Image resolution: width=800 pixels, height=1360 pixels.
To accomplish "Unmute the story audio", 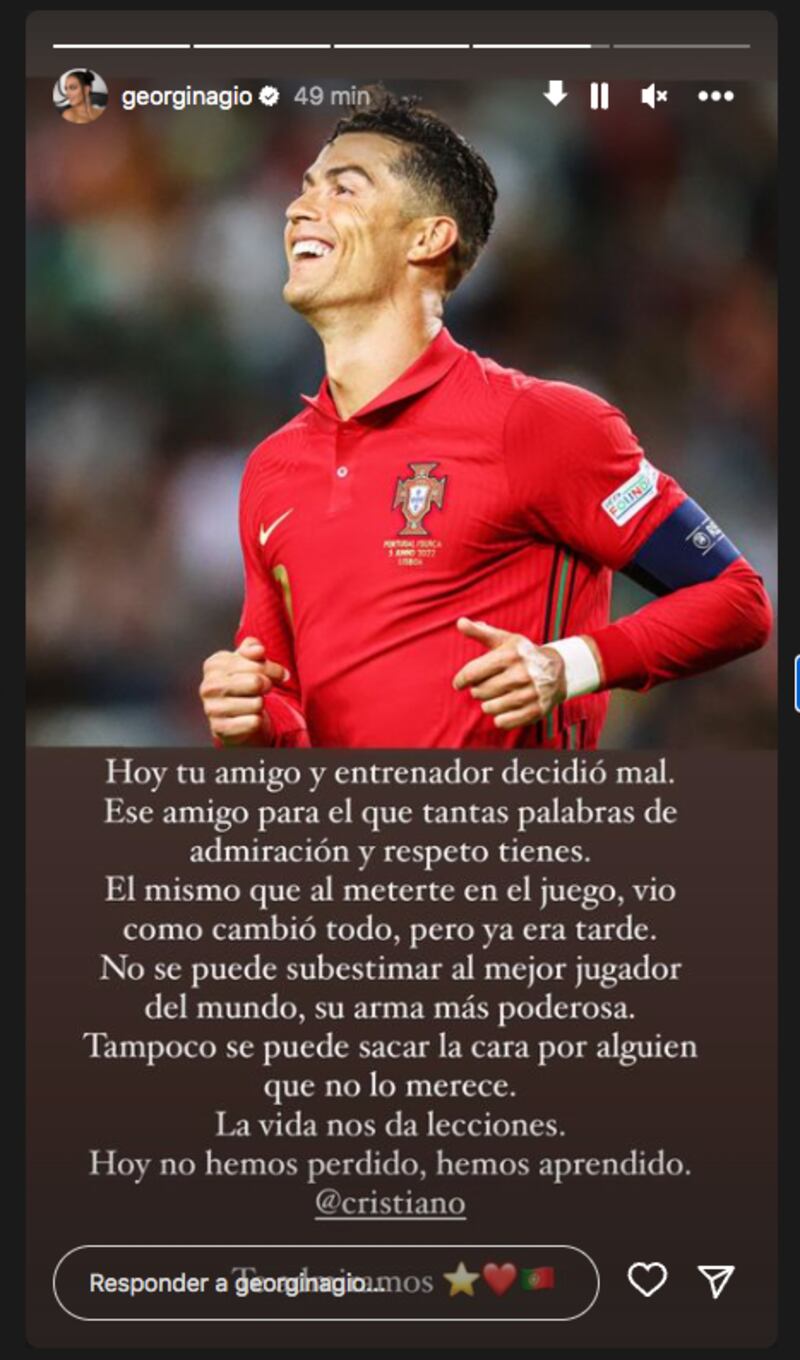I will point(655,96).
